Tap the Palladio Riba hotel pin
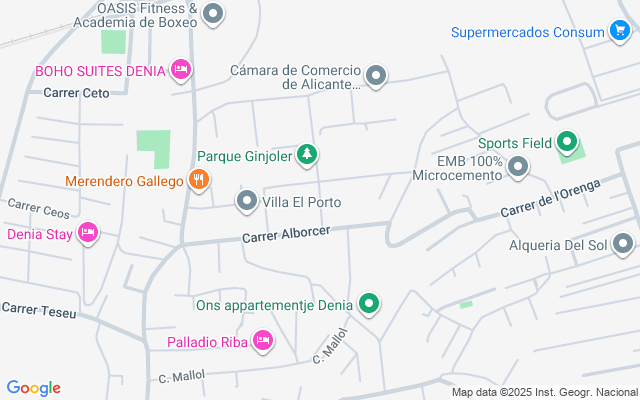The height and width of the screenshot is (400, 640). [x=263, y=341]
